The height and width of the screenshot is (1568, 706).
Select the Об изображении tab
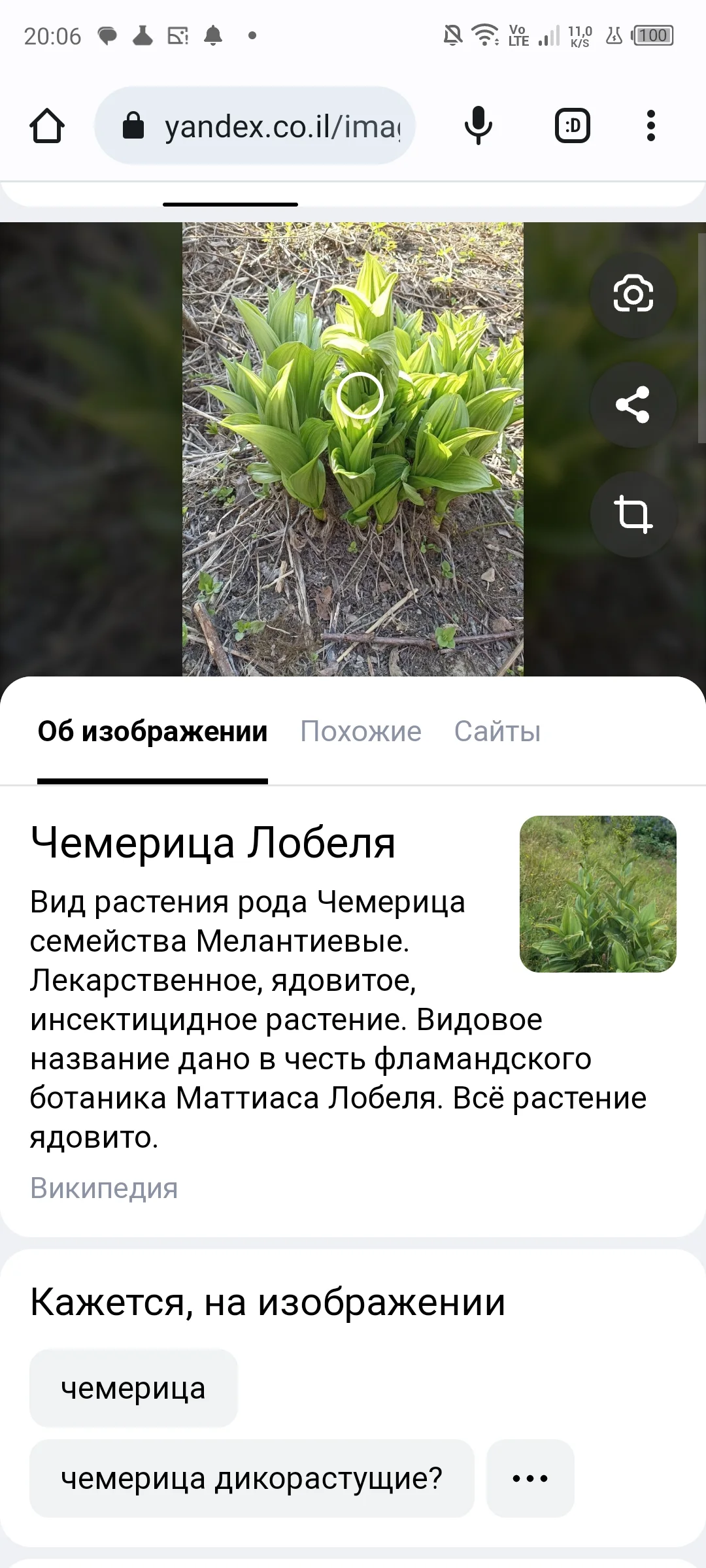pyautogui.click(x=152, y=731)
